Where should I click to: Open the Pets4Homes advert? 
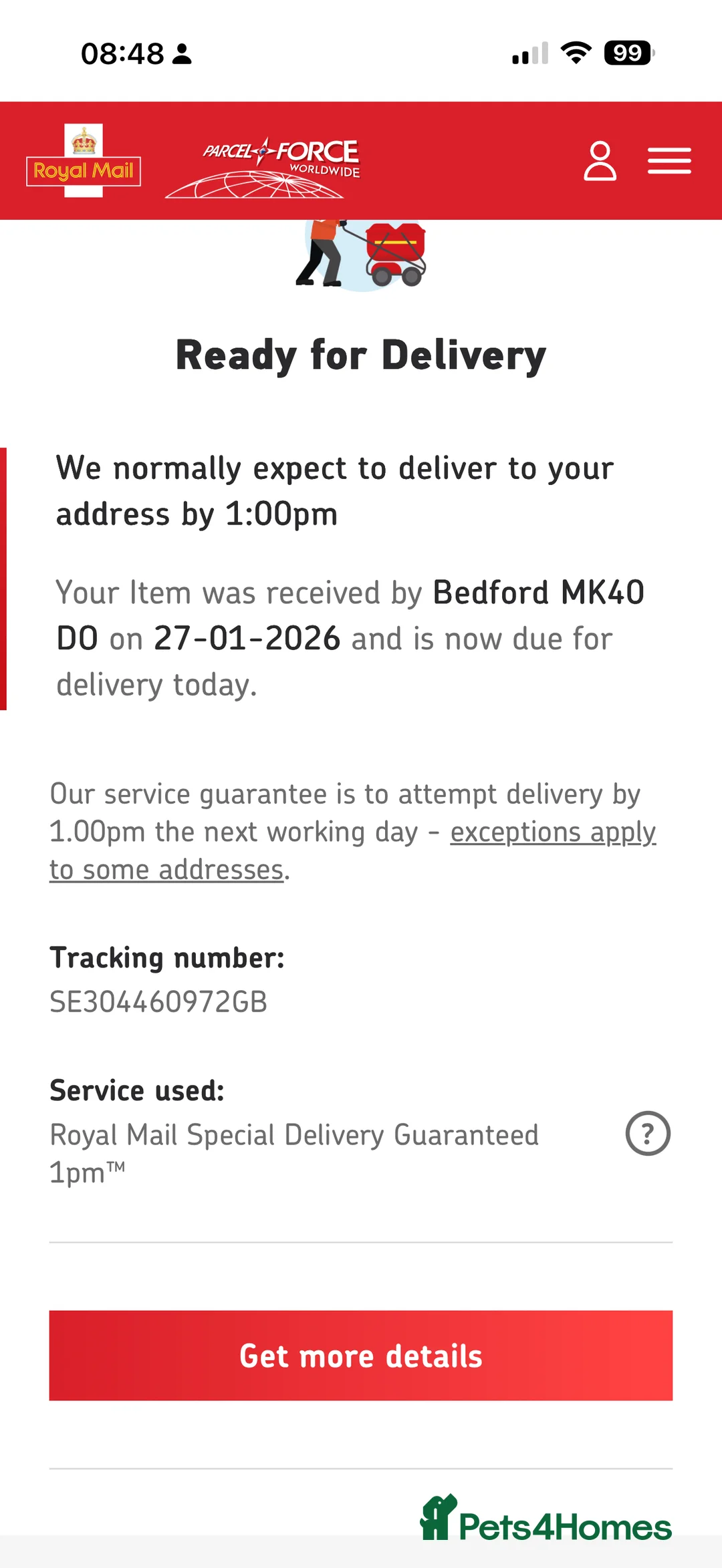(546, 1521)
